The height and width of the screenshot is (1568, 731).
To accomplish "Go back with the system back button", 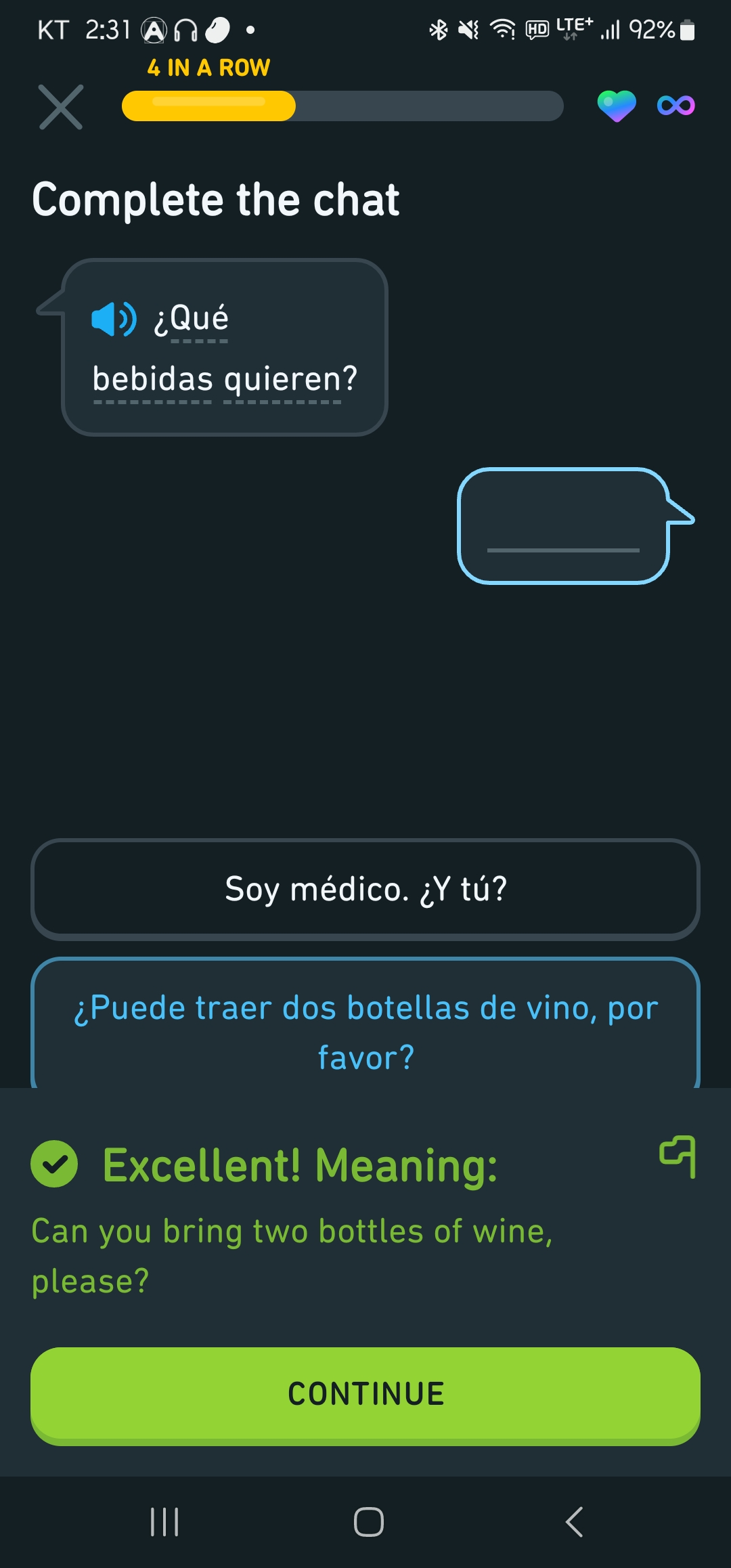I will pos(574,1522).
